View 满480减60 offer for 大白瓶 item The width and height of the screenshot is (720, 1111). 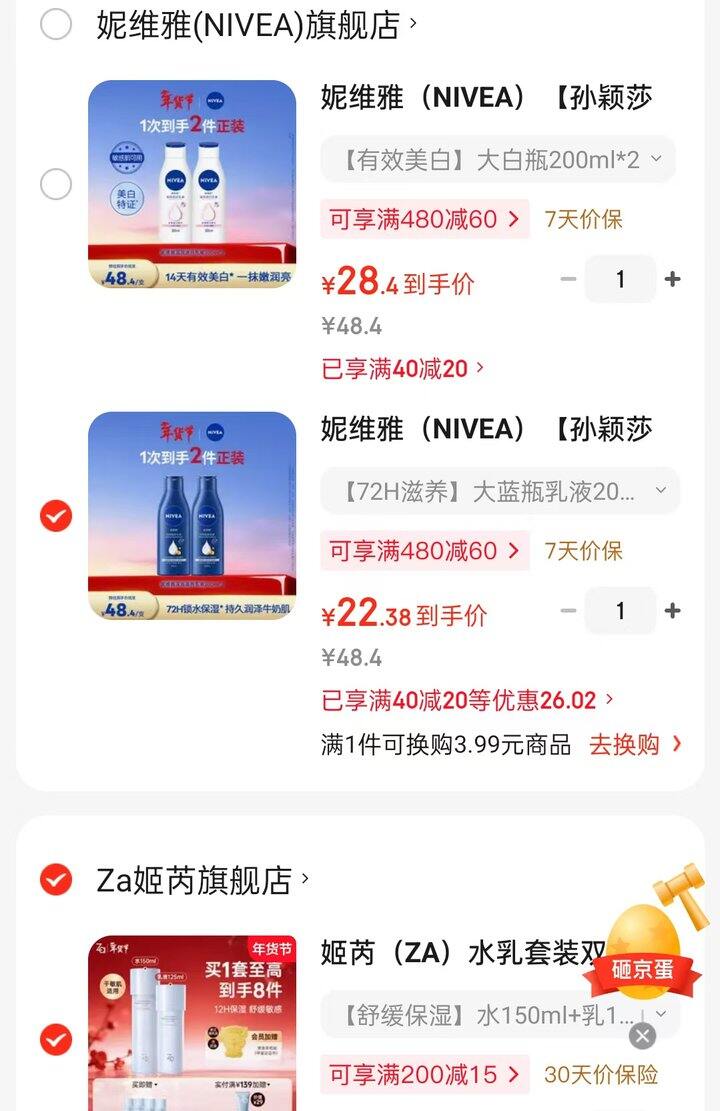pos(425,219)
